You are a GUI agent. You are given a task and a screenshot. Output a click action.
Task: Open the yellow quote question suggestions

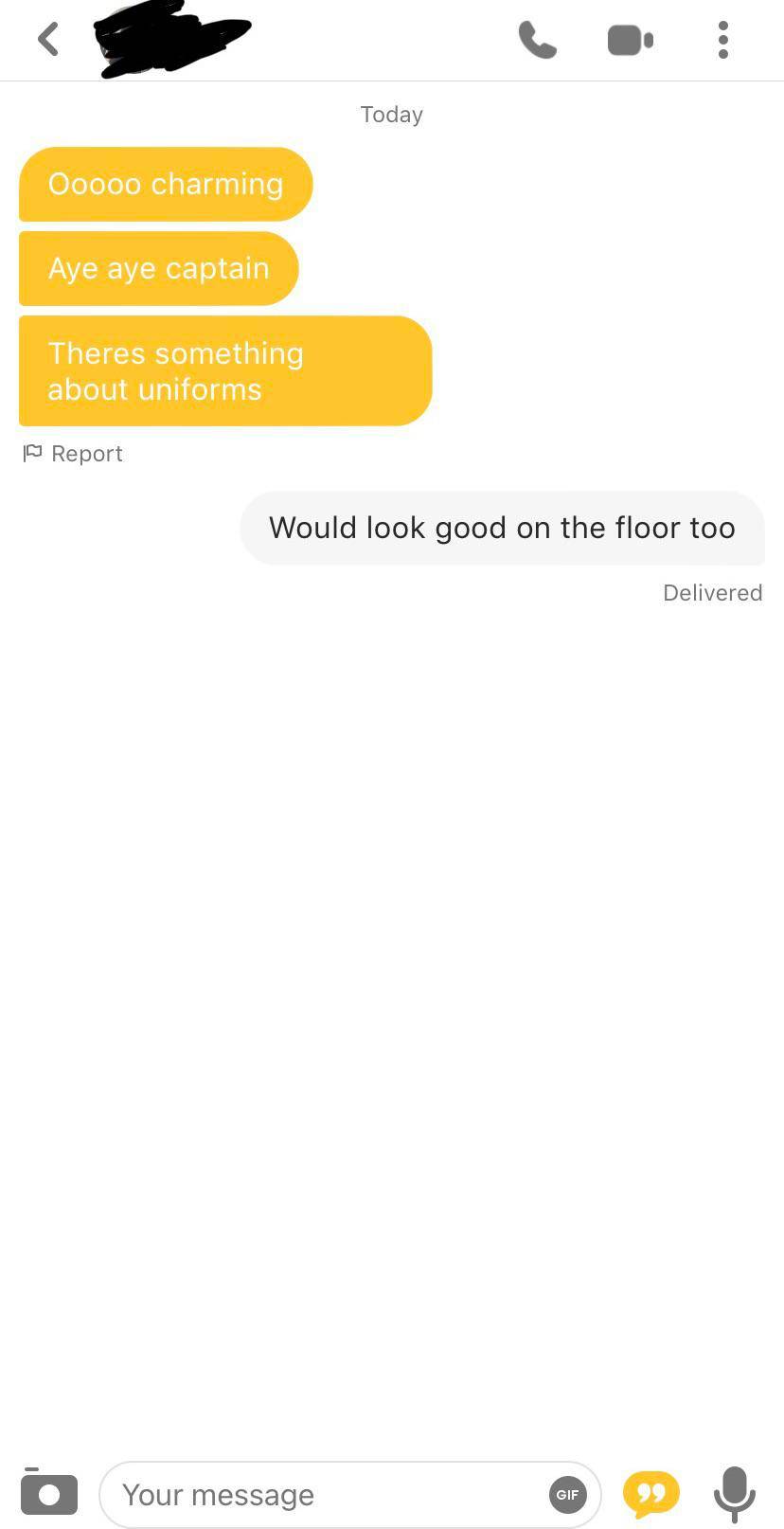pos(651,1494)
